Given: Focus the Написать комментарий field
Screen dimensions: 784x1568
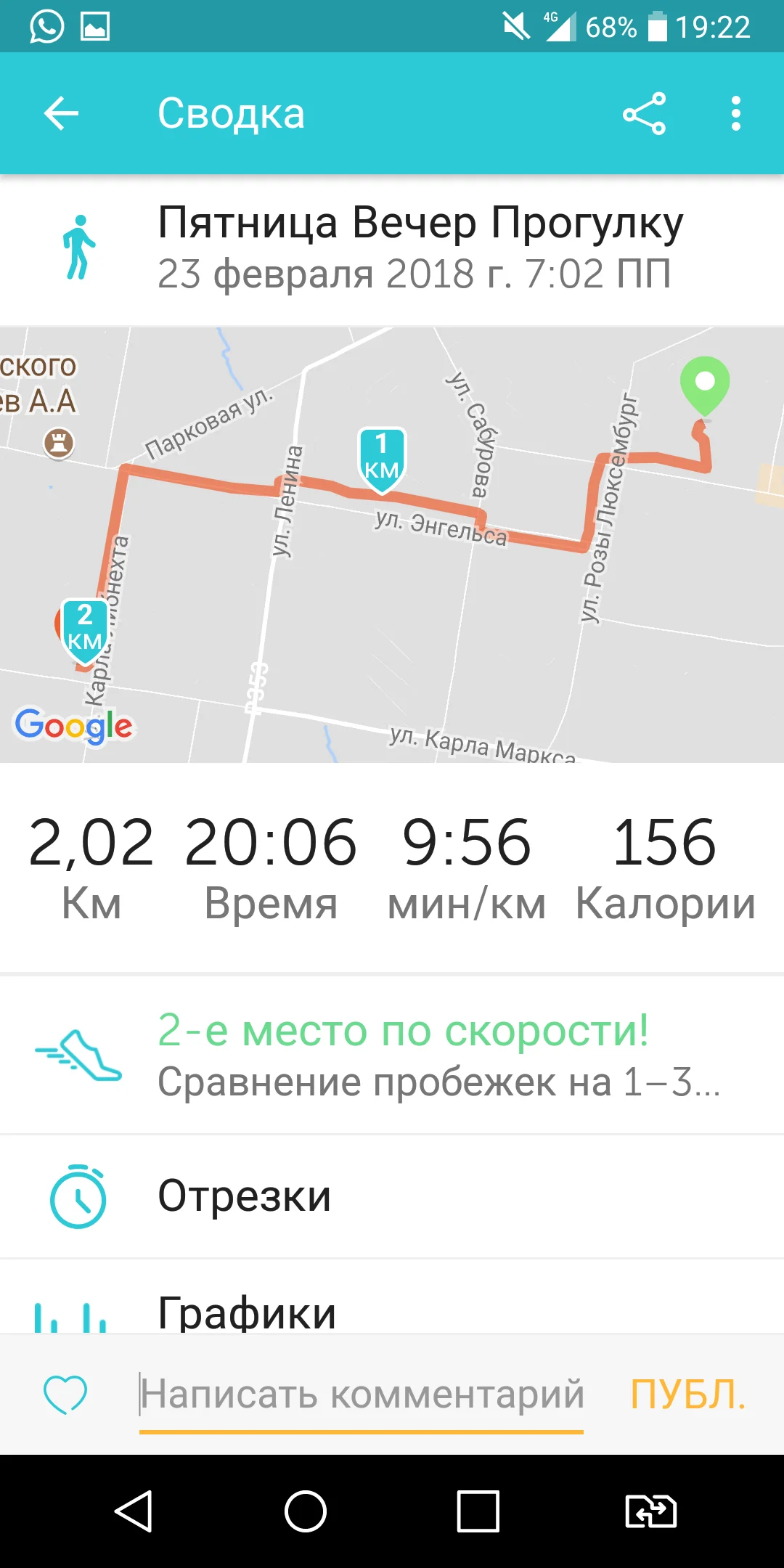Looking at the screenshot, I should (x=362, y=1394).
